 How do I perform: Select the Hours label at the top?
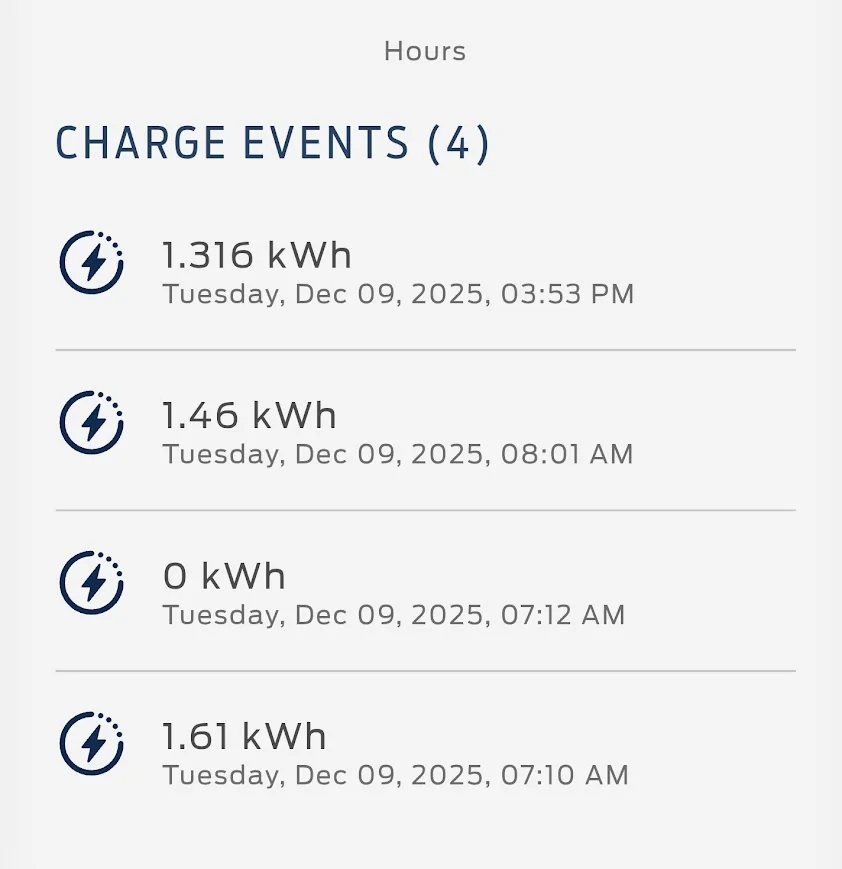[x=423, y=51]
